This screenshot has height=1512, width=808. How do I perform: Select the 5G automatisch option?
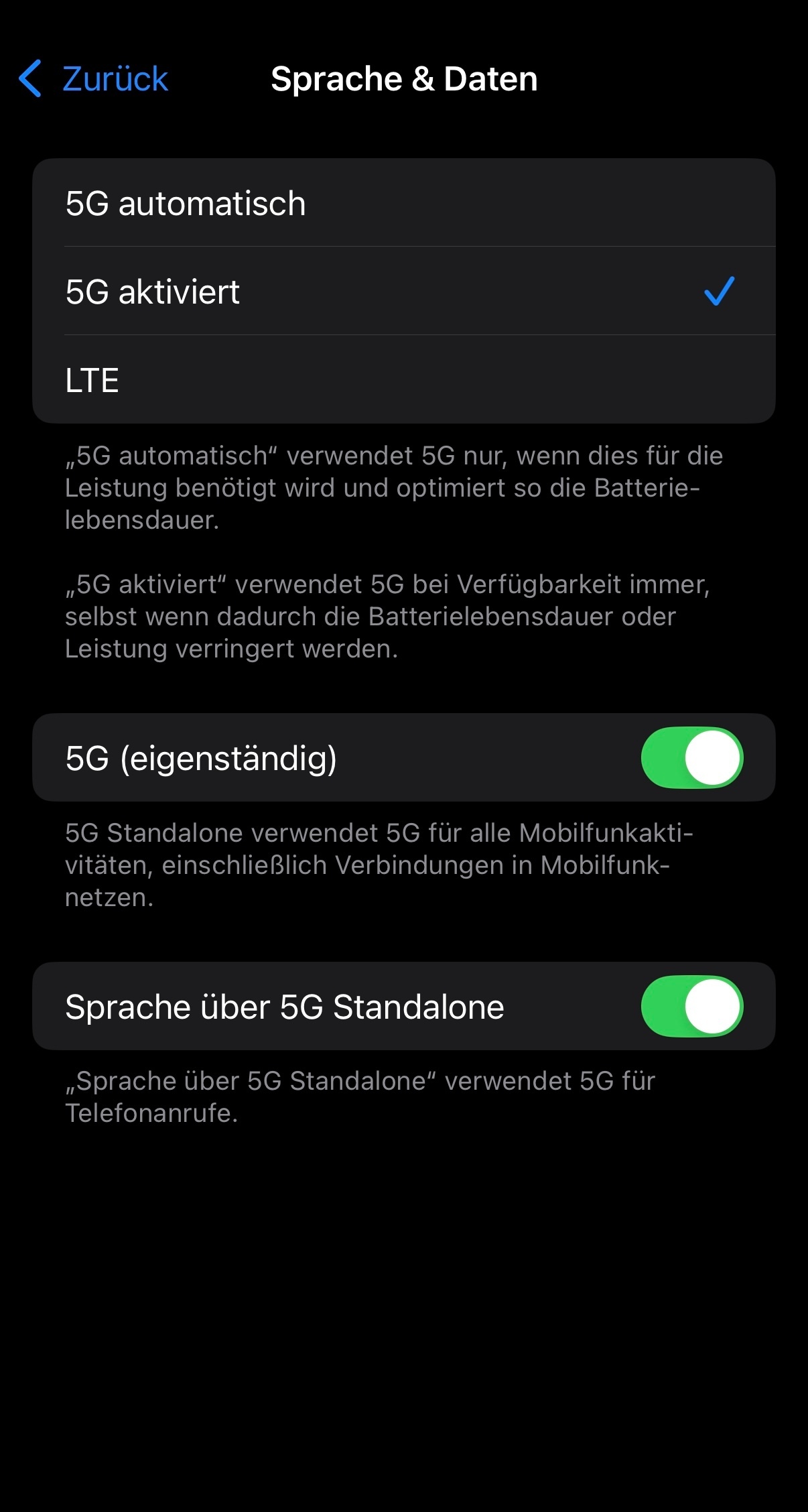(404, 202)
